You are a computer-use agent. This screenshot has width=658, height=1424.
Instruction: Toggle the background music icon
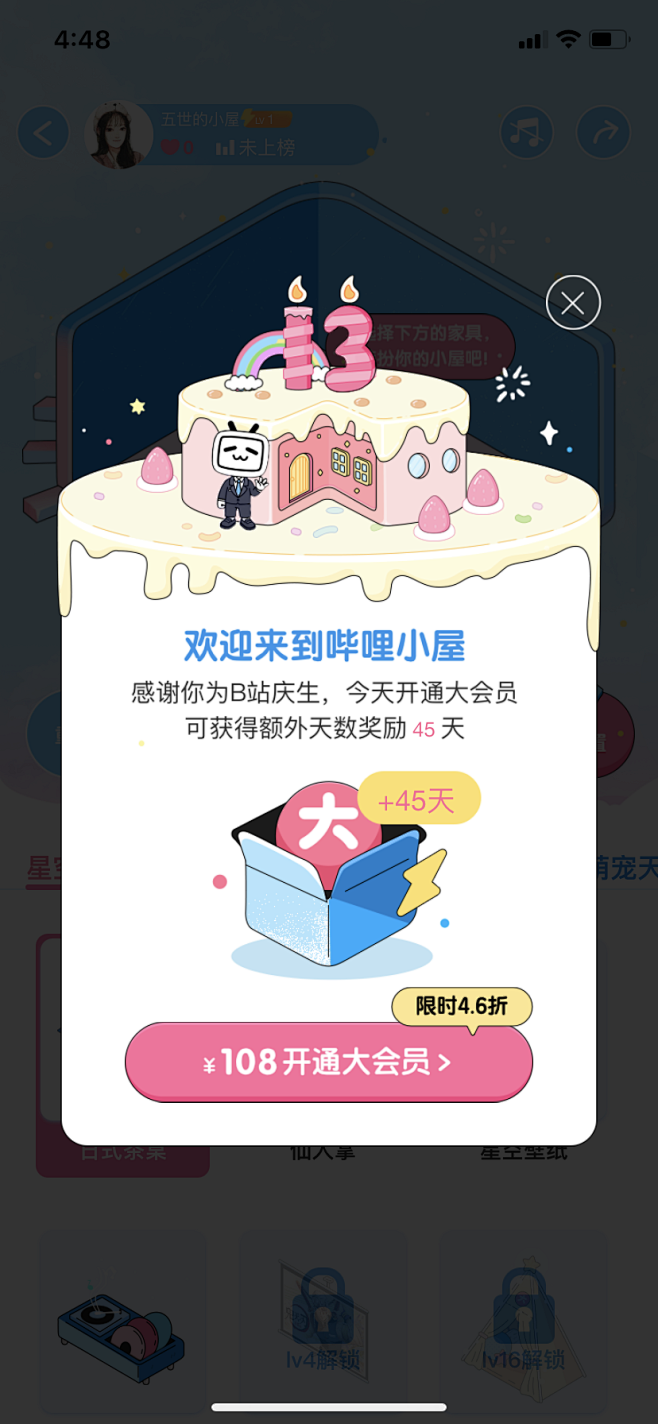click(x=526, y=133)
